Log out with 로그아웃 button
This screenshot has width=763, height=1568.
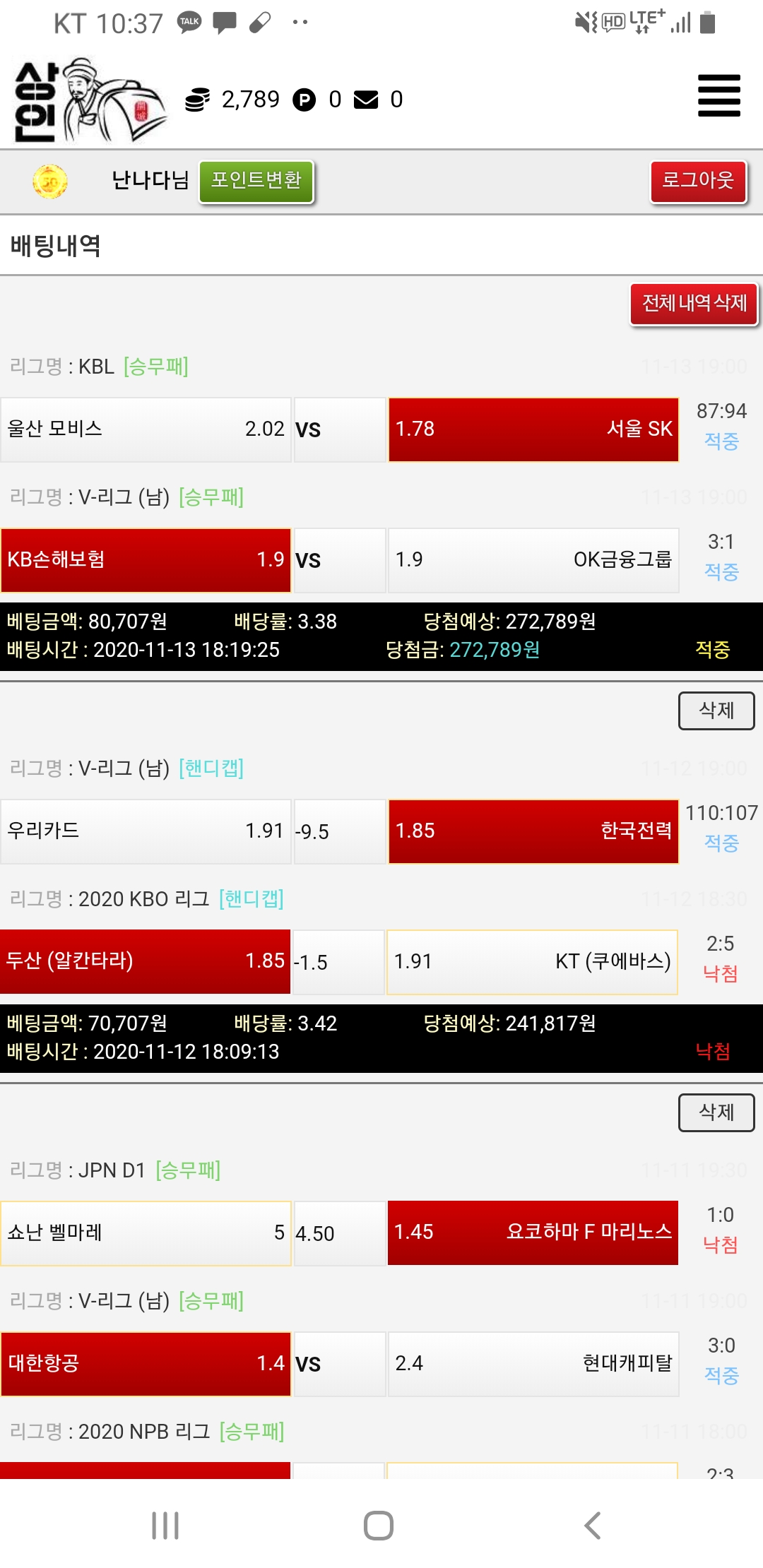[698, 182]
